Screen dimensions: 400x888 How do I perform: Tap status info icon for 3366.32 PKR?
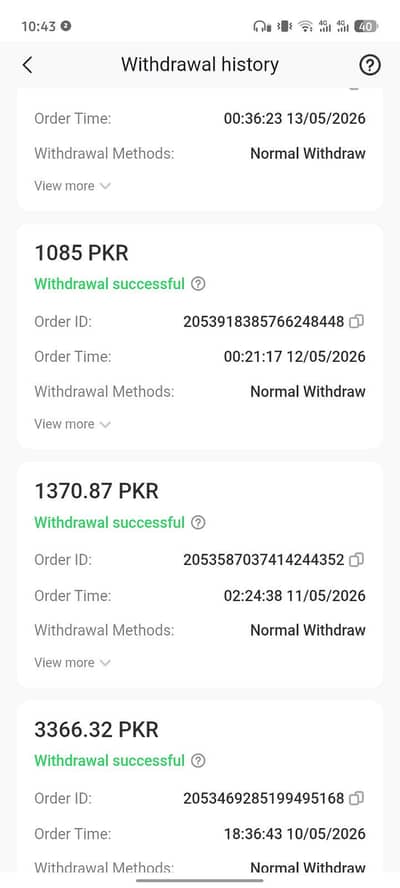click(x=198, y=761)
